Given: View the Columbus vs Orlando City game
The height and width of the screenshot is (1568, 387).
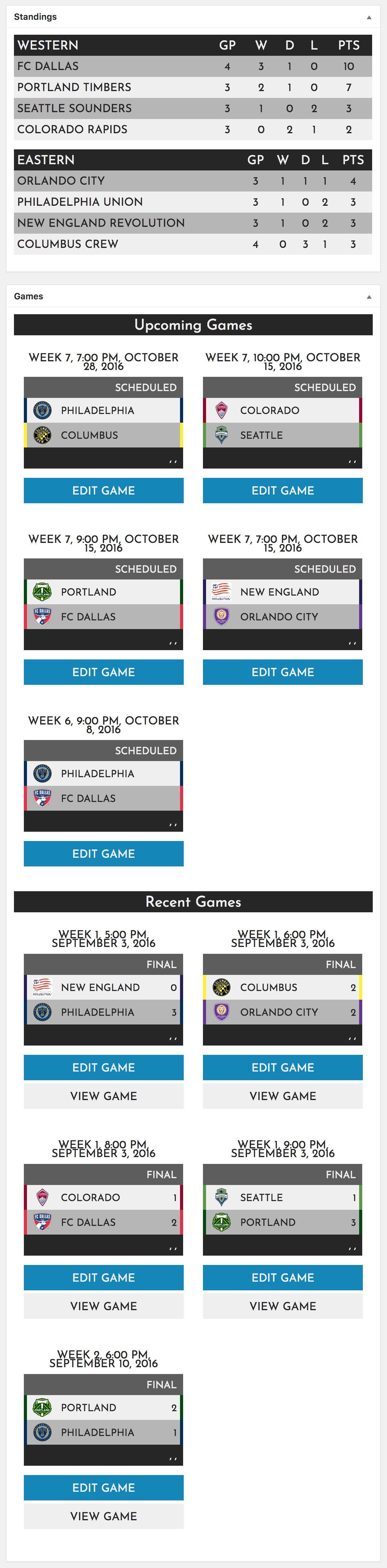Looking at the screenshot, I should coord(282,1096).
